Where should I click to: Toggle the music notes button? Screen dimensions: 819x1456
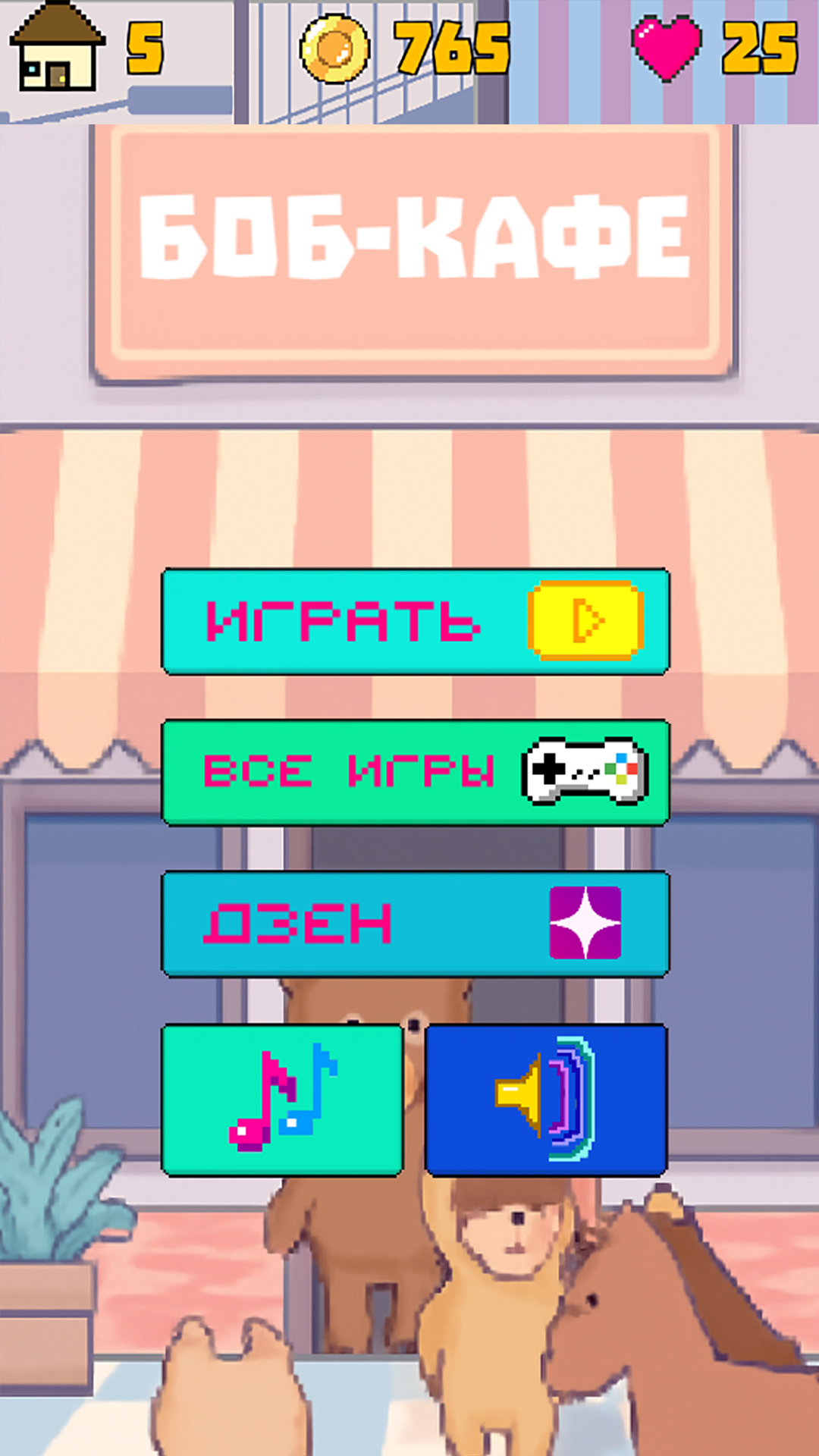click(x=282, y=1100)
